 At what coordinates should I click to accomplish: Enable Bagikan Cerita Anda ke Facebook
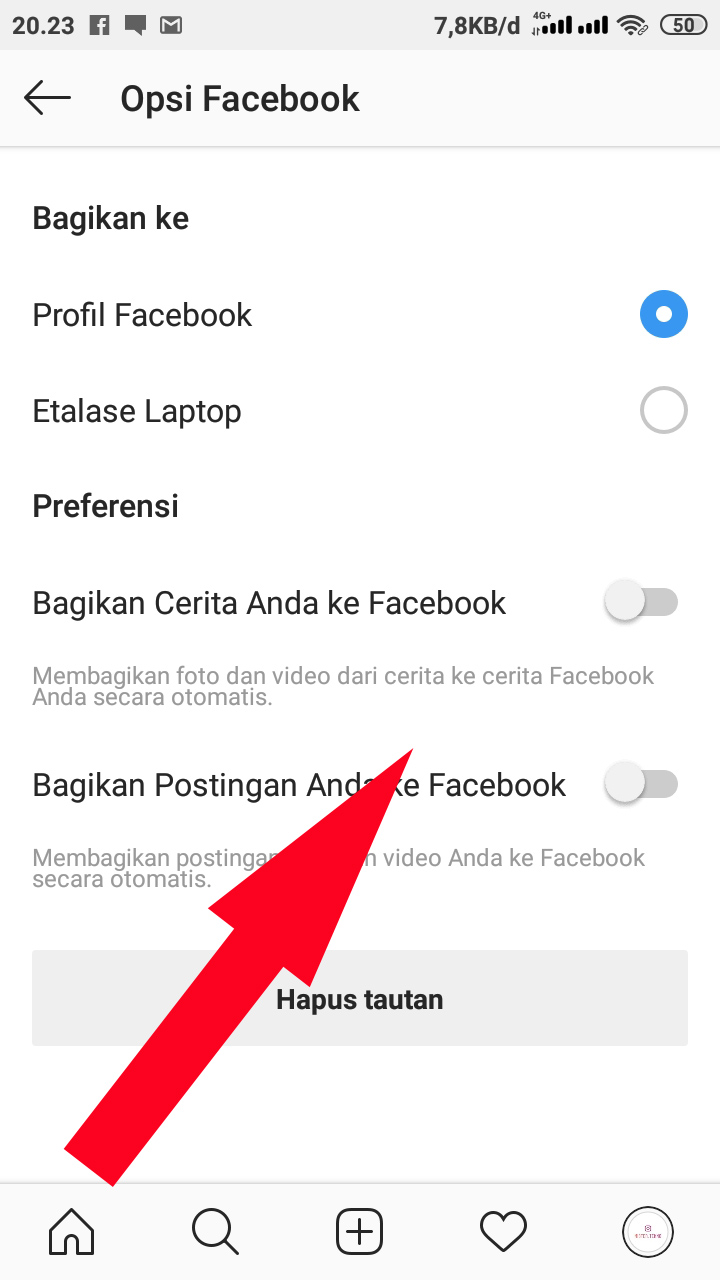pyautogui.click(x=641, y=600)
